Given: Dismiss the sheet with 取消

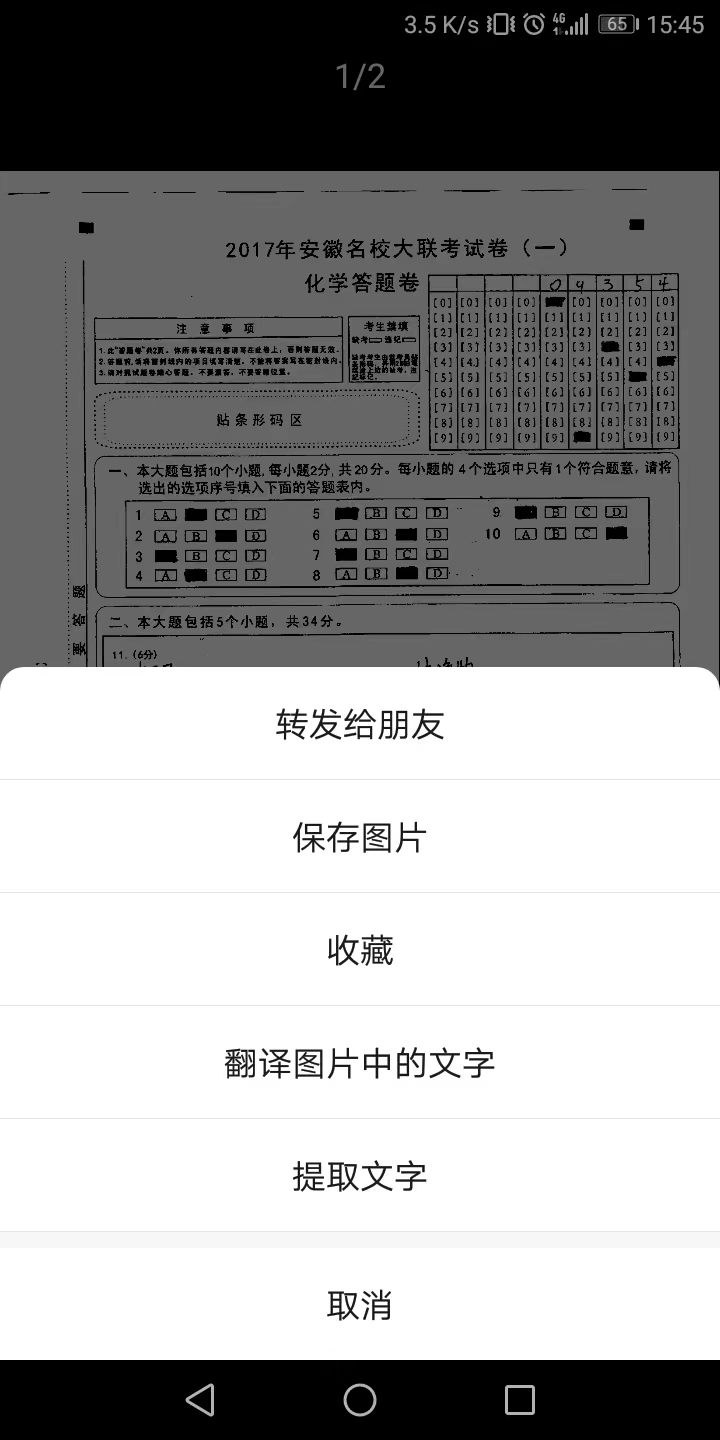Looking at the screenshot, I should [360, 1304].
